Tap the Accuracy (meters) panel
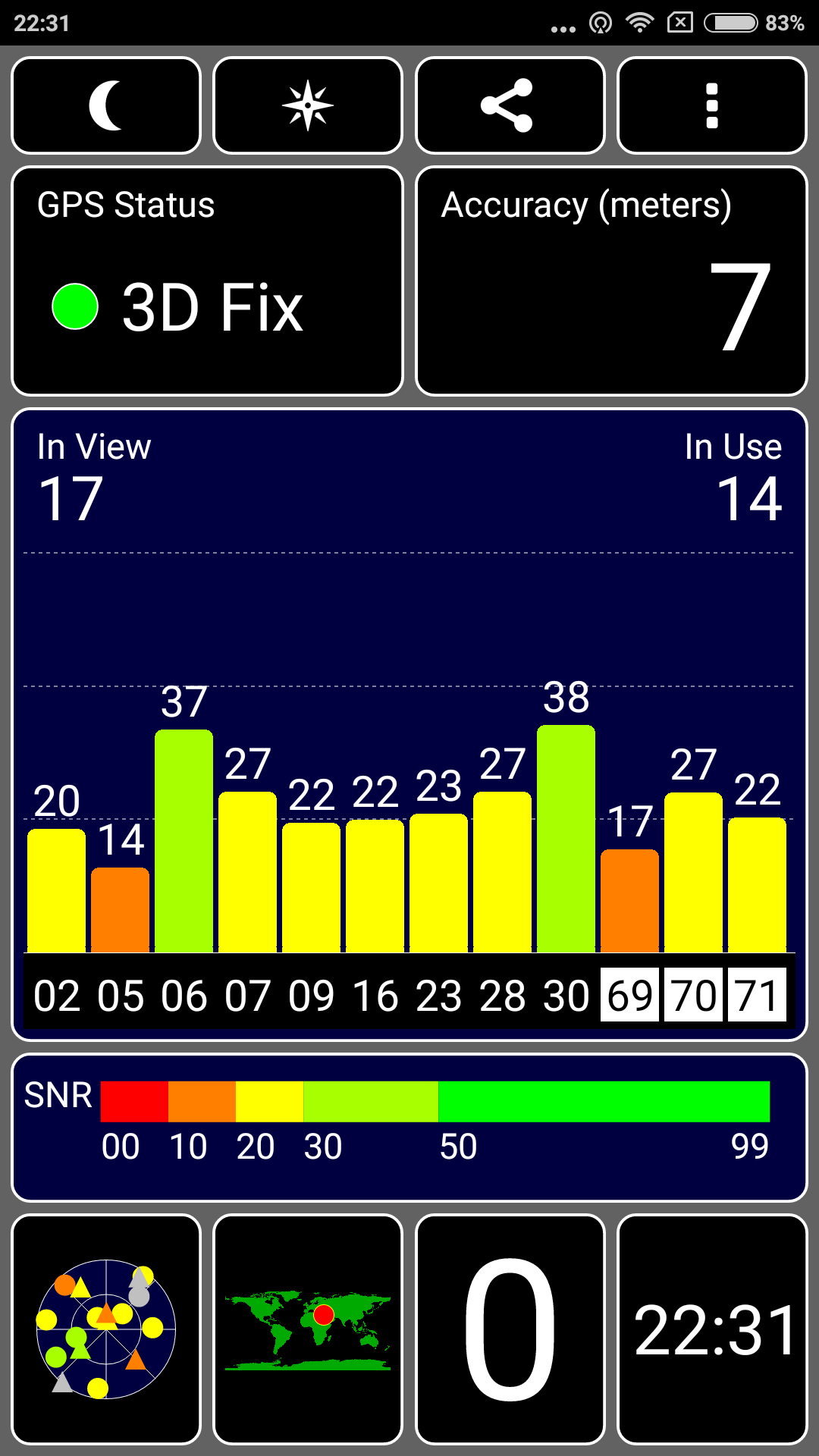Image resolution: width=819 pixels, height=1456 pixels. (x=611, y=281)
